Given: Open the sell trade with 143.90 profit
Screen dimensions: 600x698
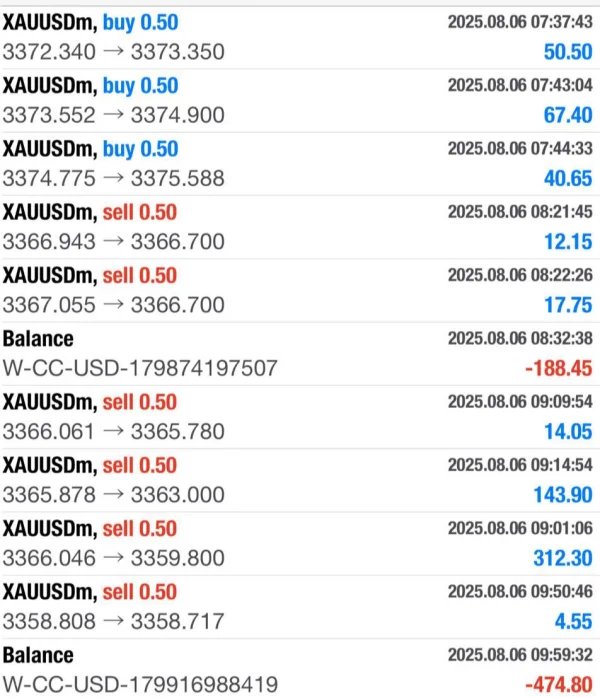Looking at the screenshot, I should click(300, 479).
